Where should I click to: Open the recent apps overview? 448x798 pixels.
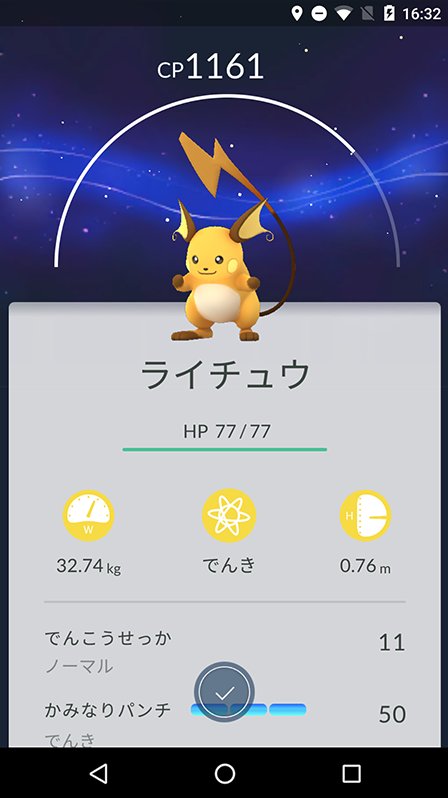tap(351, 773)
